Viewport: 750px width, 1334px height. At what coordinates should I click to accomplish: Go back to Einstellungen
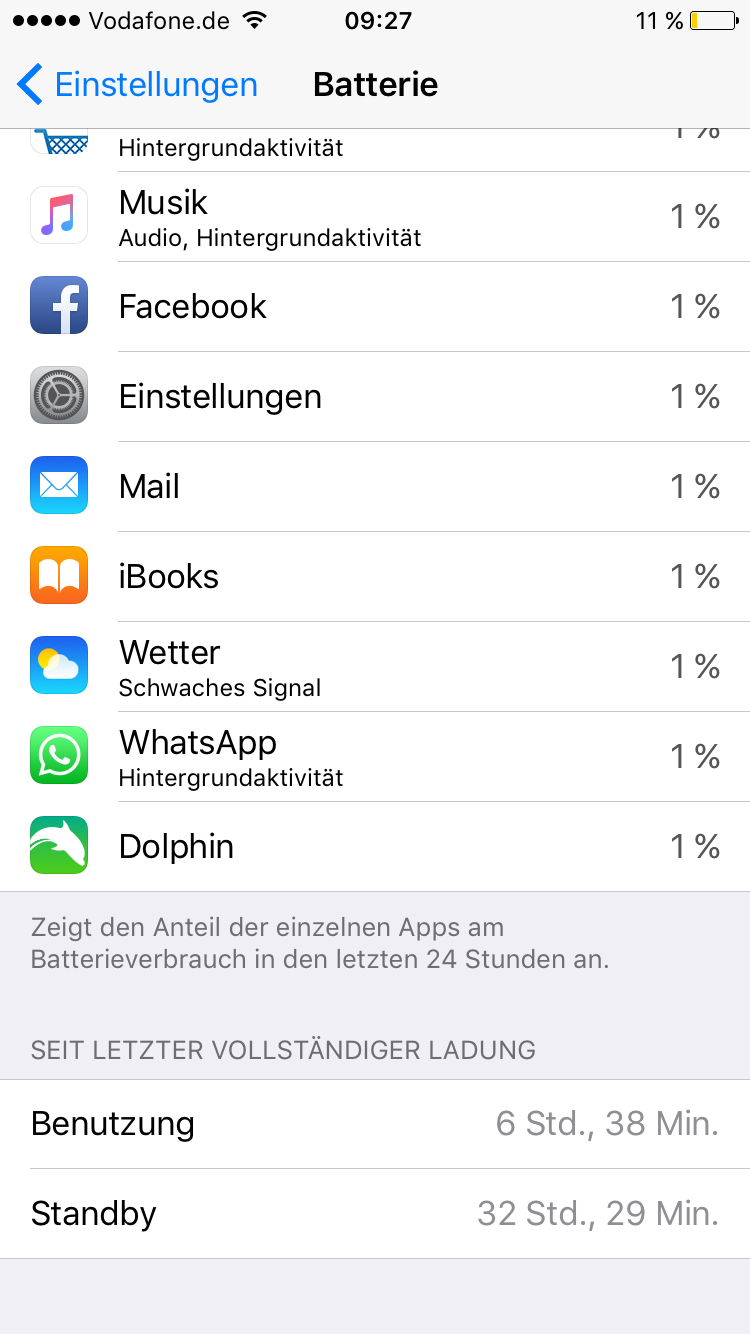pos(137,85)
